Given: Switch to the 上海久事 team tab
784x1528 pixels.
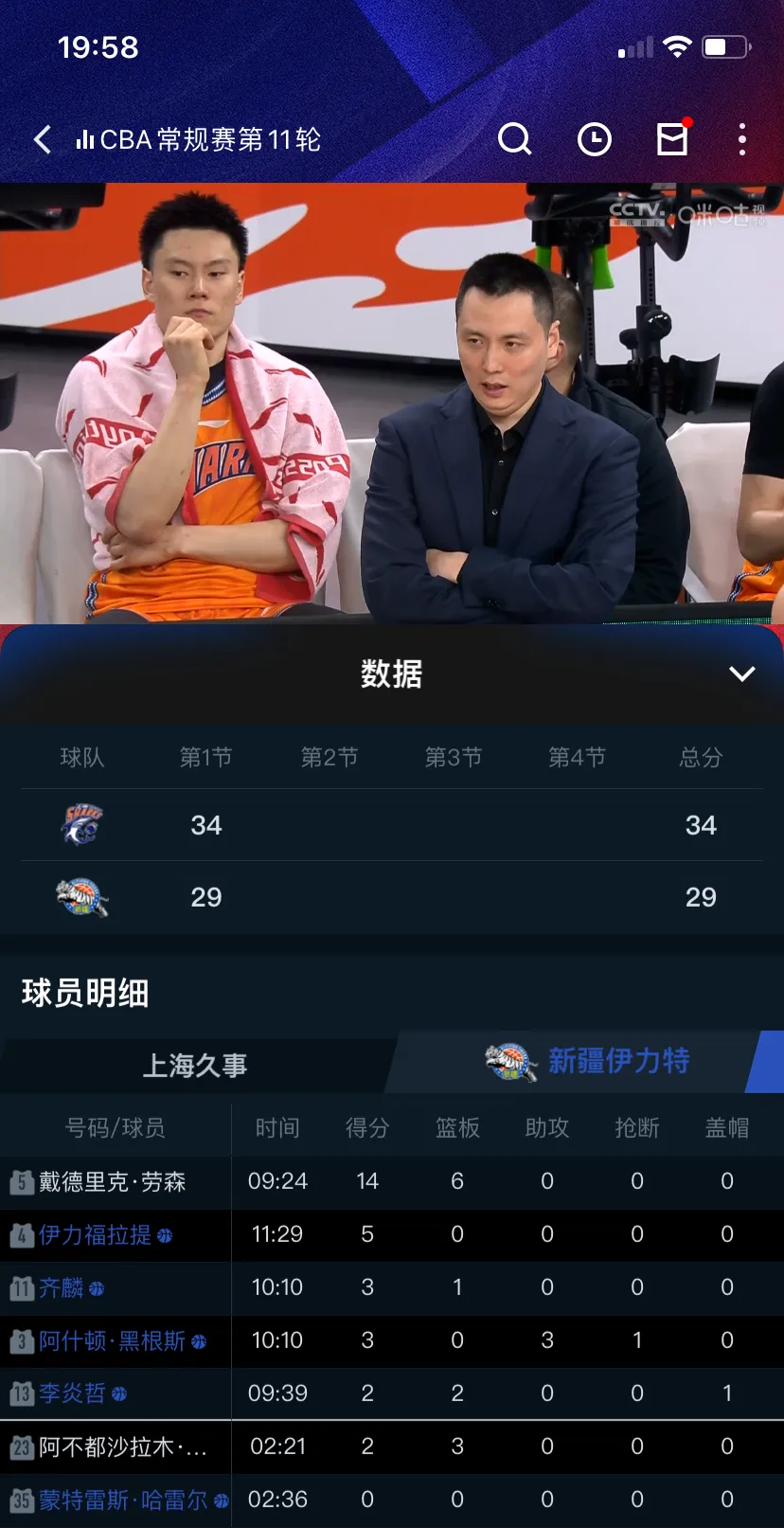Looking at the screenshot, I should pyautogui.click(x=195, y=1066).
